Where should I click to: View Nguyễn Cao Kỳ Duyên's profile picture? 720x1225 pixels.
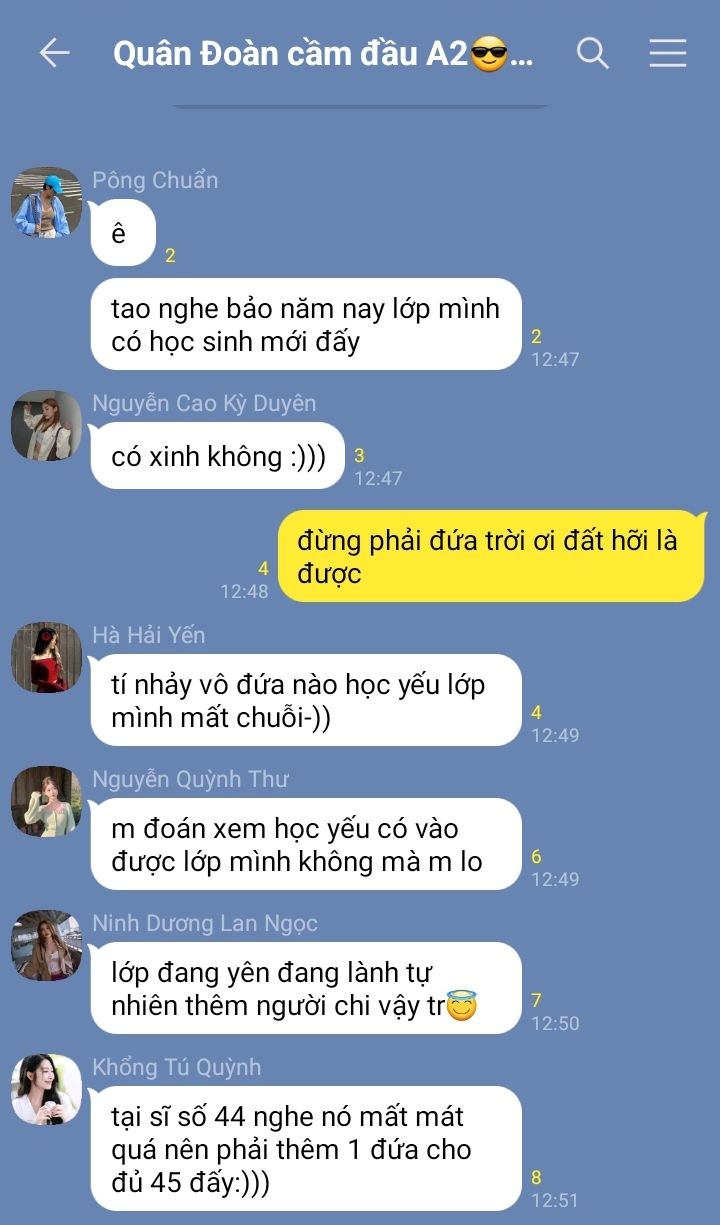pos(46,425)
